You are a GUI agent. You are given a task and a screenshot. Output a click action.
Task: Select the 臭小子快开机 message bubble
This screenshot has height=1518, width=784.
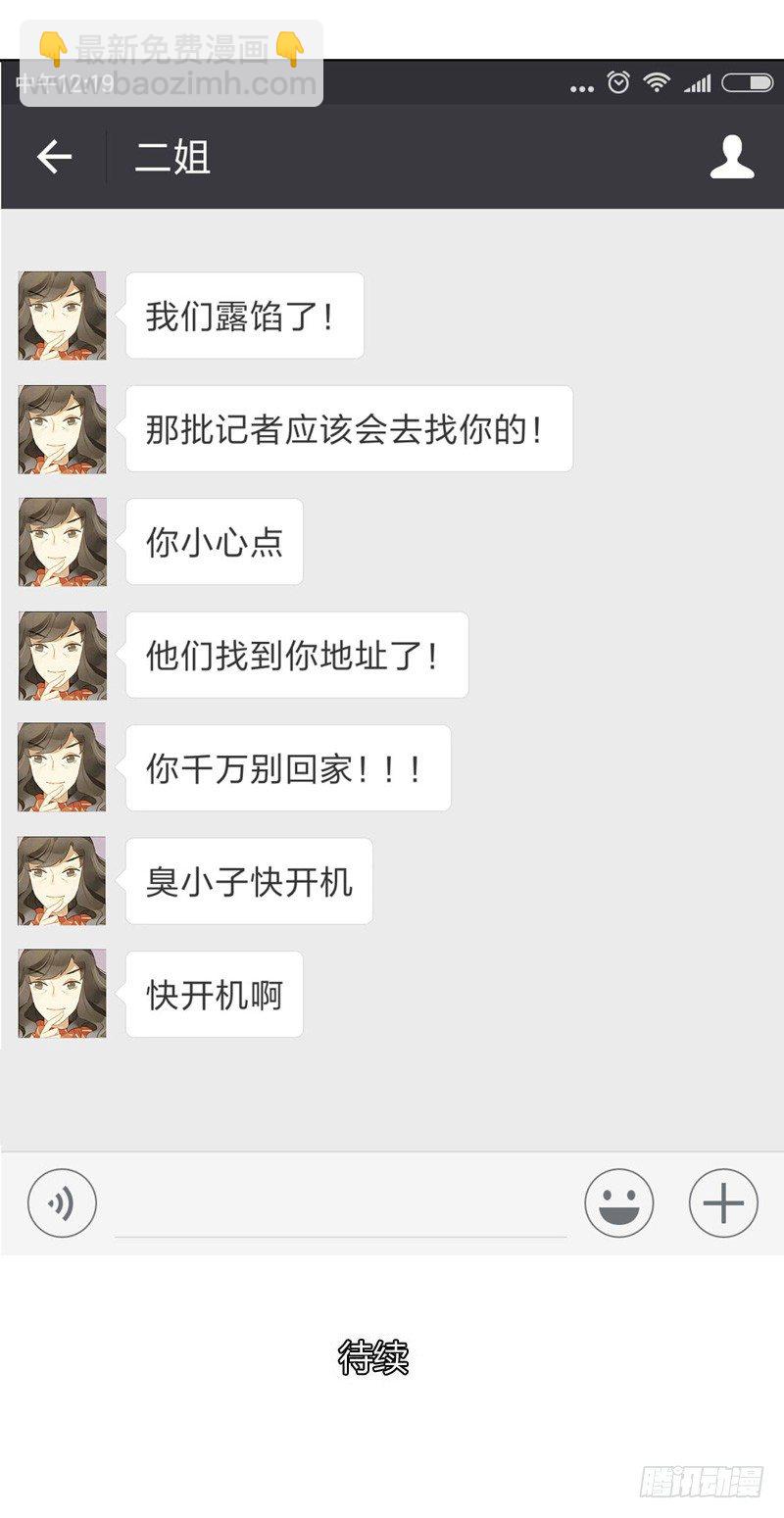tap(248, 881)
